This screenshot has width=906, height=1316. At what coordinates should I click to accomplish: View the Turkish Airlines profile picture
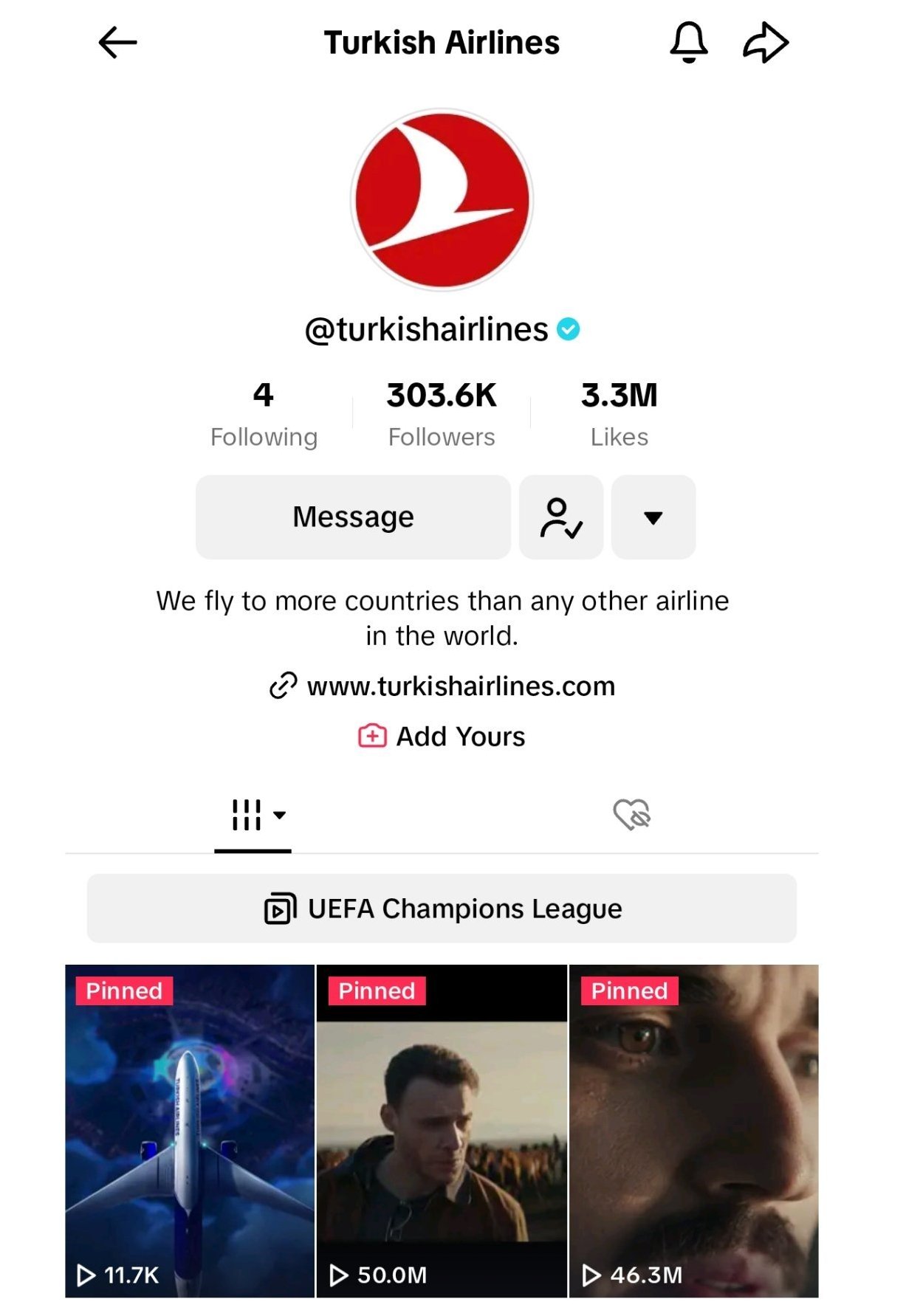tap(442, 200)
